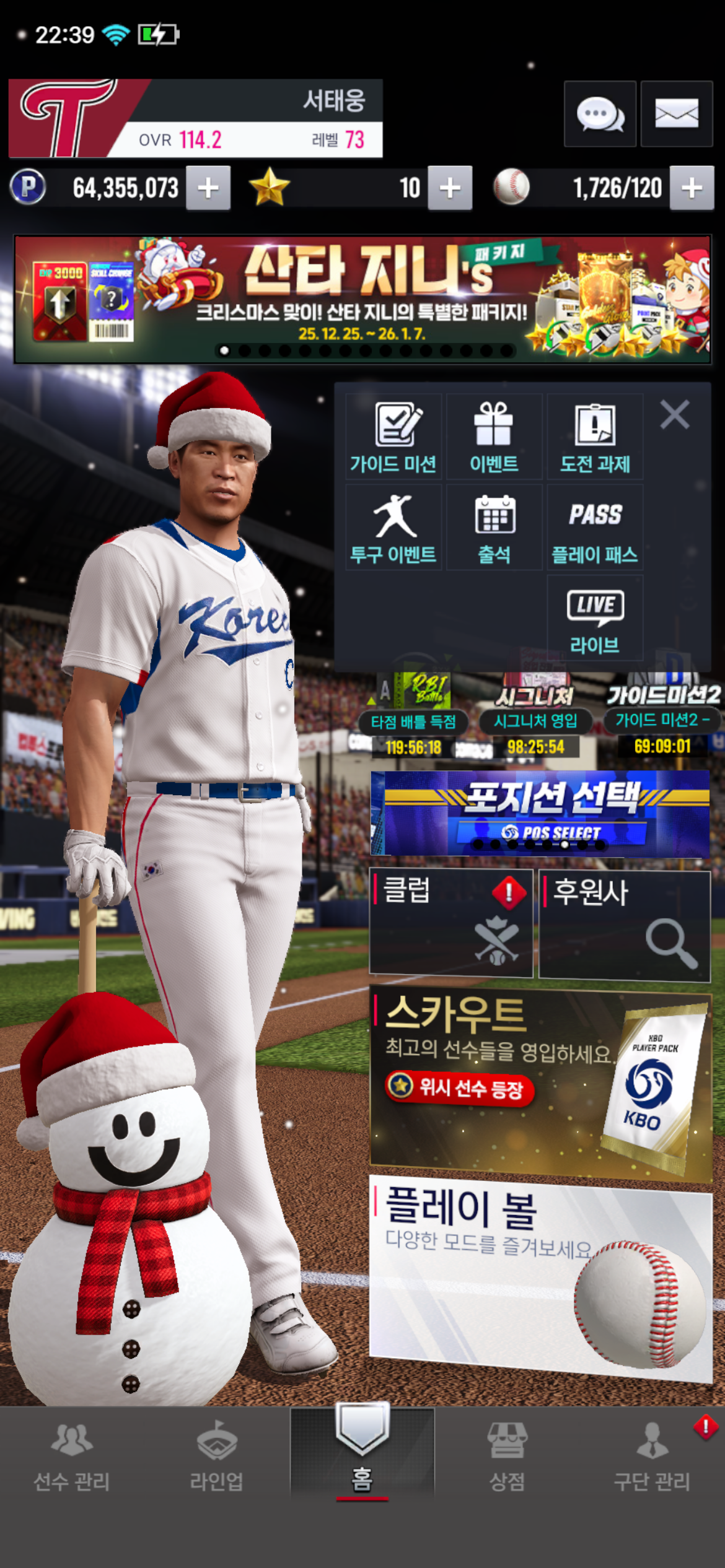The width and height of the screenshot is (725, 1568).
Task: Open the 후원사 sponsor search tile
Action: point(624,925)
